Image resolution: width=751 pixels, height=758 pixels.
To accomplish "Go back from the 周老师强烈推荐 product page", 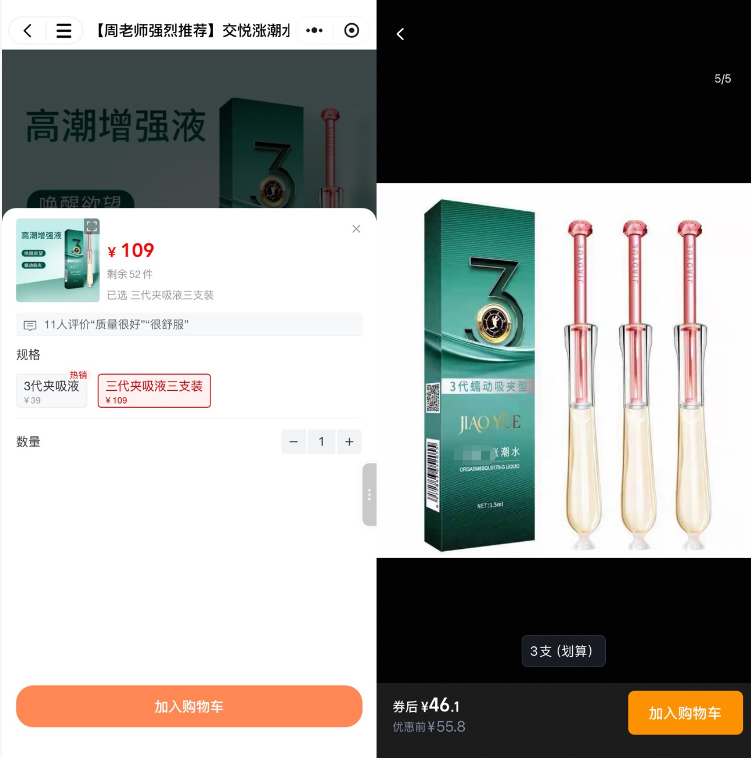I will 27,31.
